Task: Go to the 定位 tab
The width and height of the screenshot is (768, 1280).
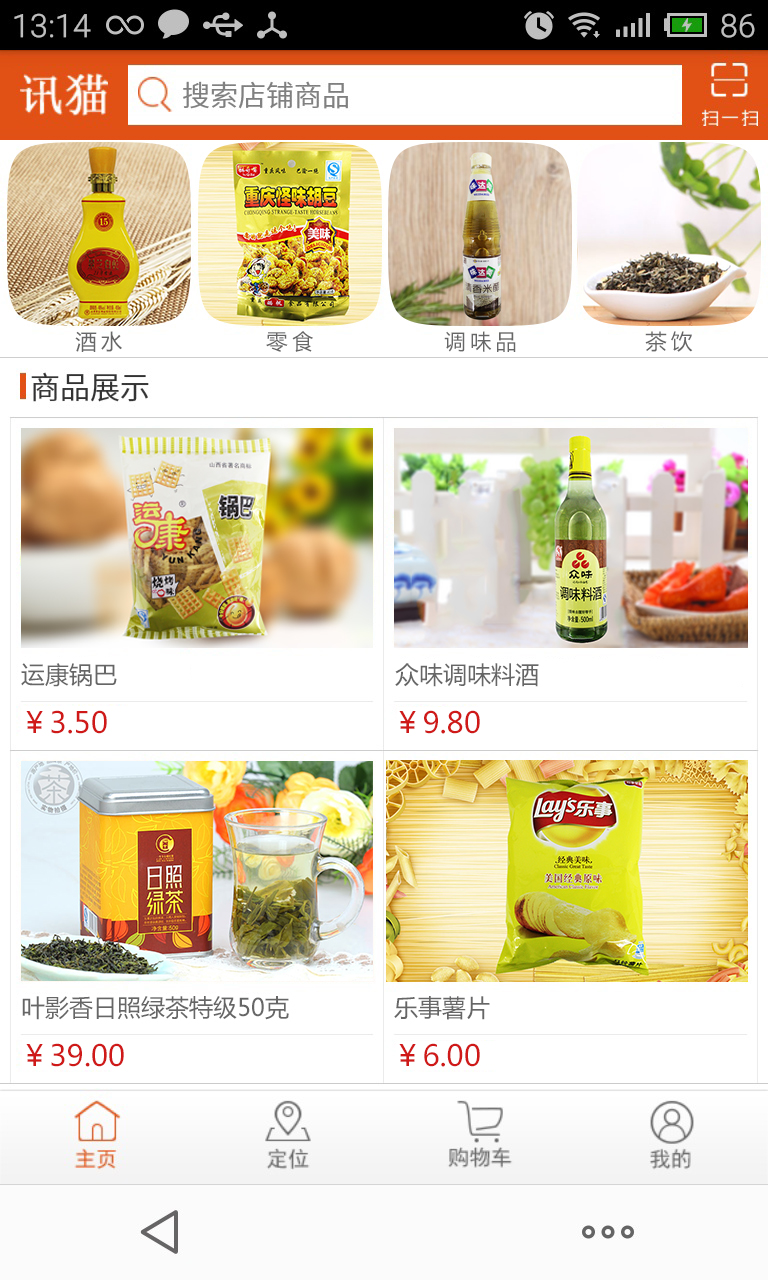Action: click(288, 1136)
